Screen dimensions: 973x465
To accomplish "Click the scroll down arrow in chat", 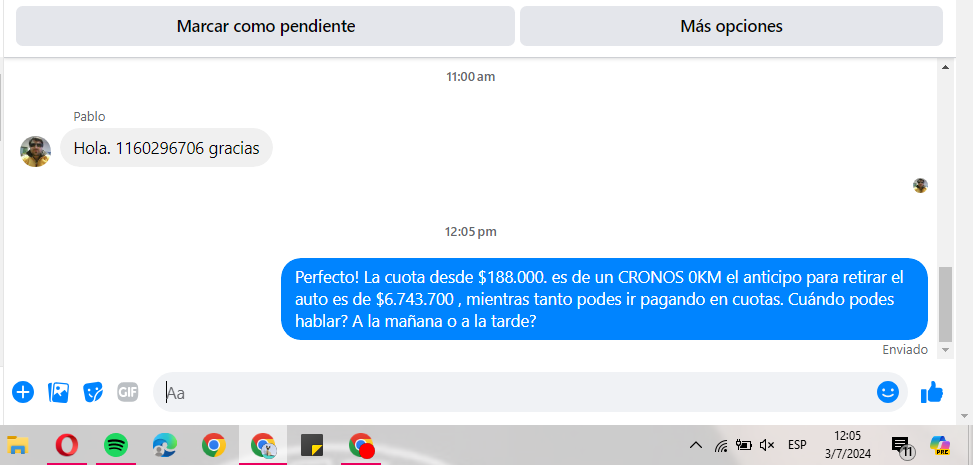I will click(946, 350).
